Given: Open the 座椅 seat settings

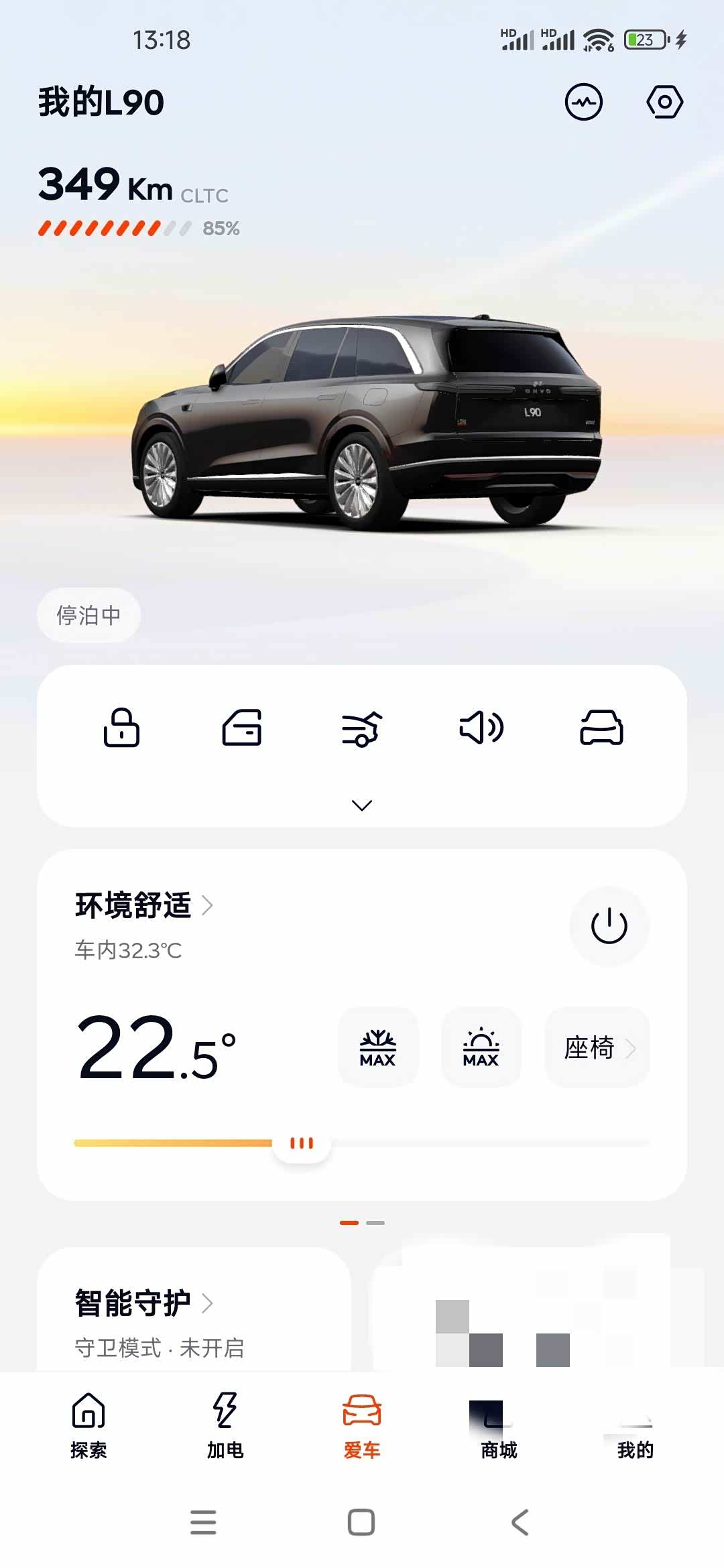Looking at the screenshot, I should [x=596, y=1048].
